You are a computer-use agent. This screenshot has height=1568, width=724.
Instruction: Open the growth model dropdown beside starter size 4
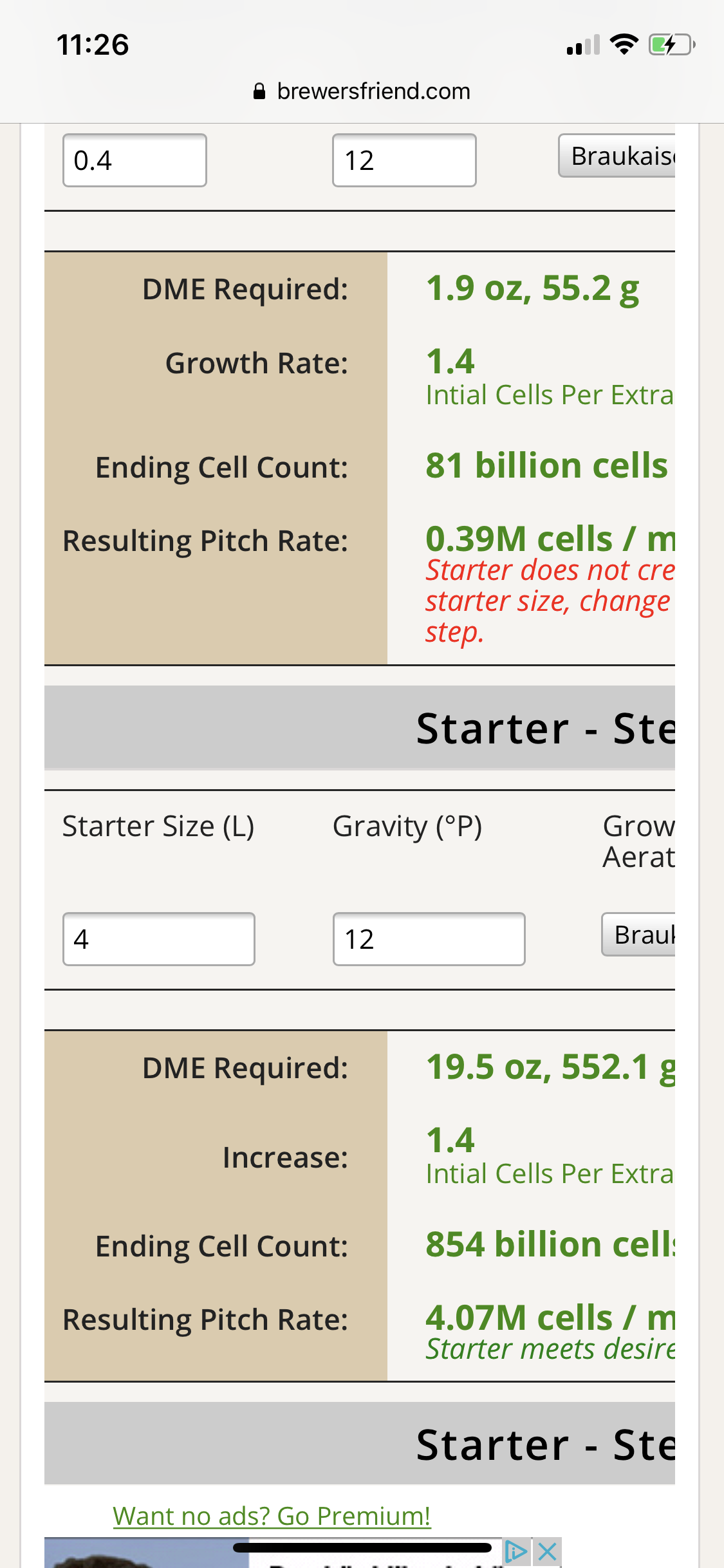tap(638, 935)
